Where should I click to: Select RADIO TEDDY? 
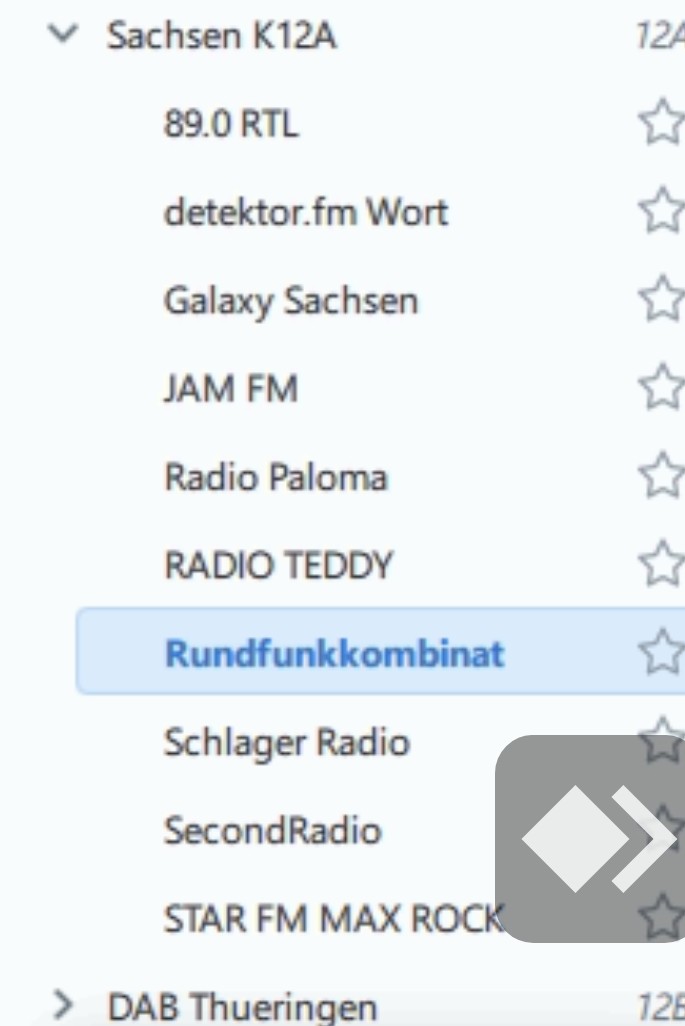(x=279, y=566)
